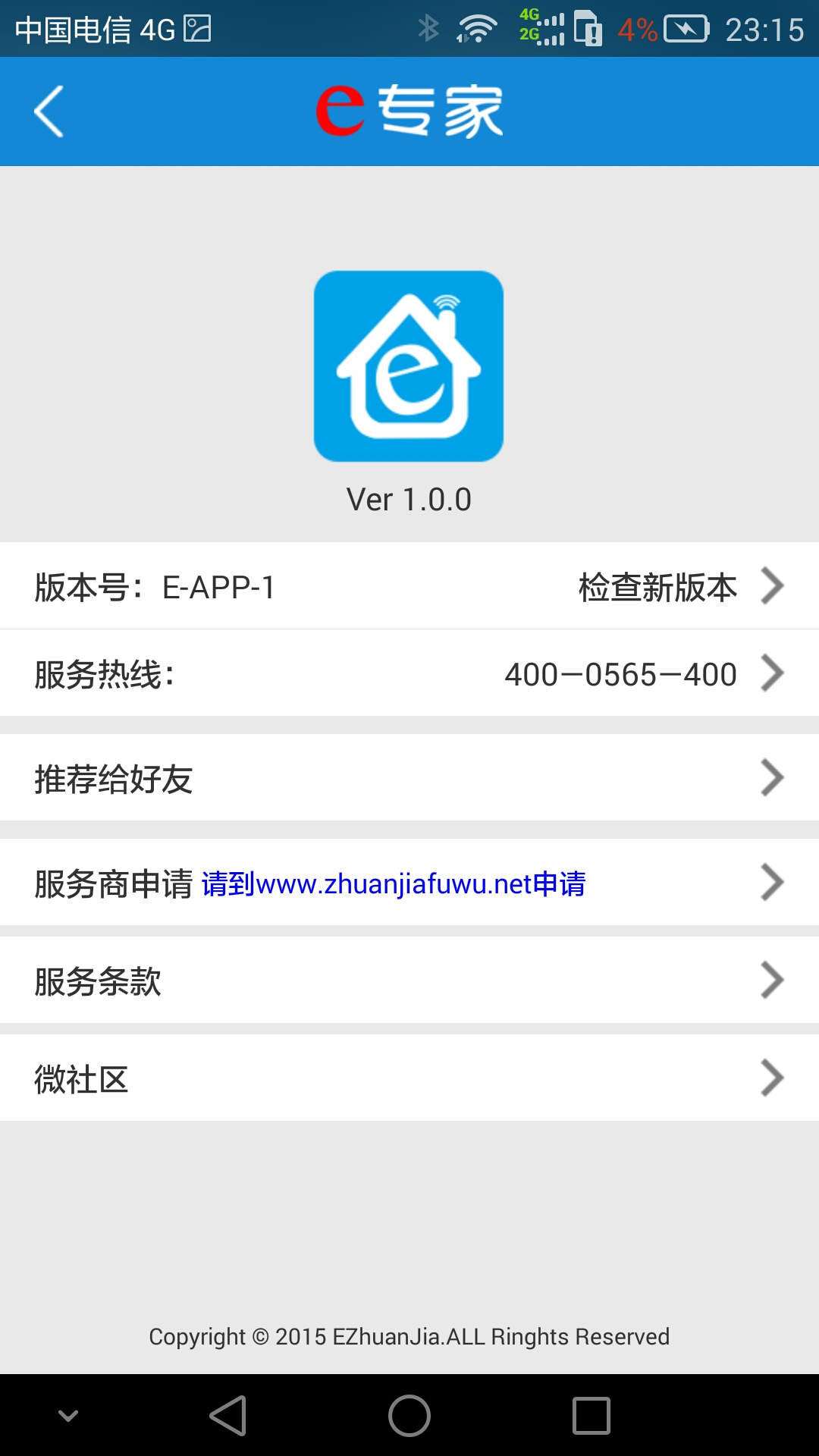View the 服务条款 terms of service

point(409,980)
